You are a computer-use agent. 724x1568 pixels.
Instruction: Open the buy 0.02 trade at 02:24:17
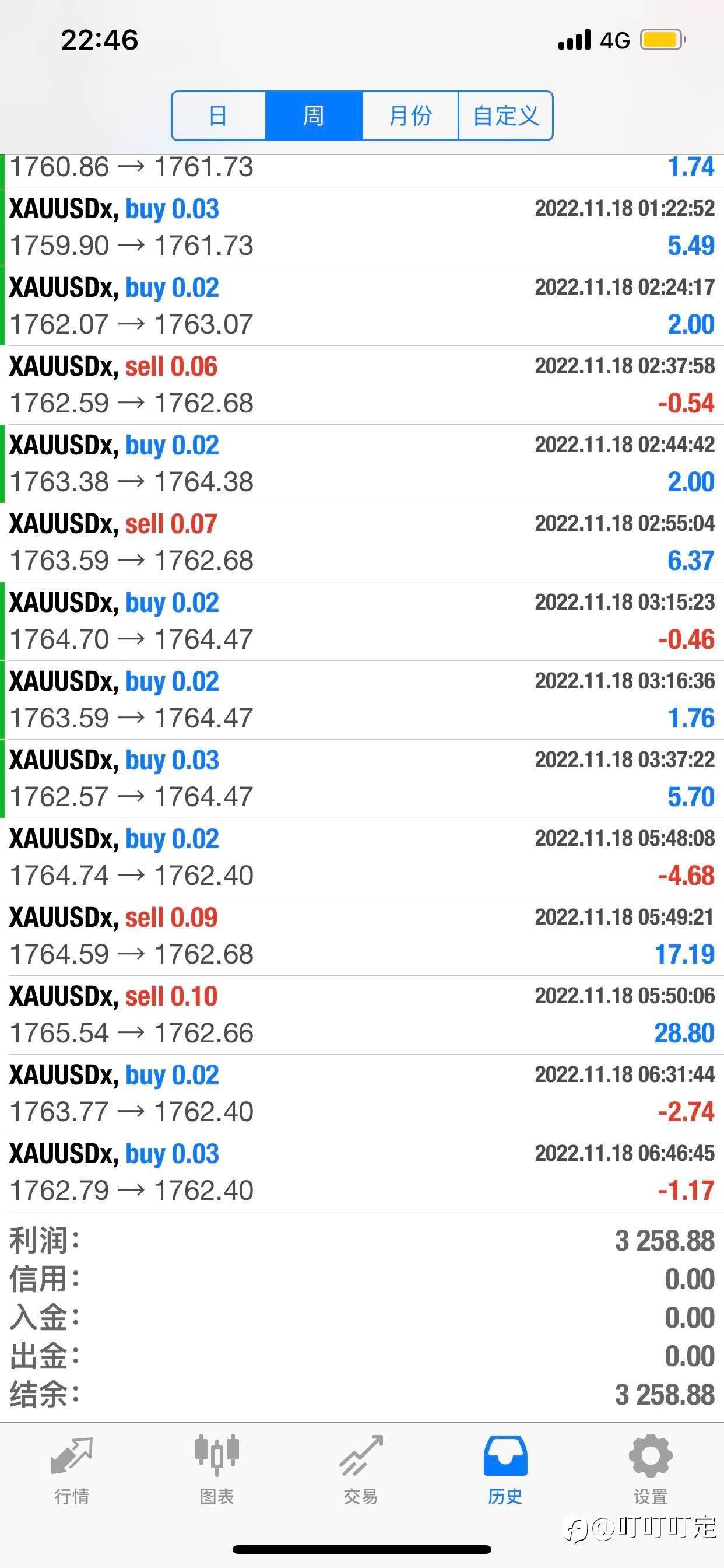click(362, 306)
